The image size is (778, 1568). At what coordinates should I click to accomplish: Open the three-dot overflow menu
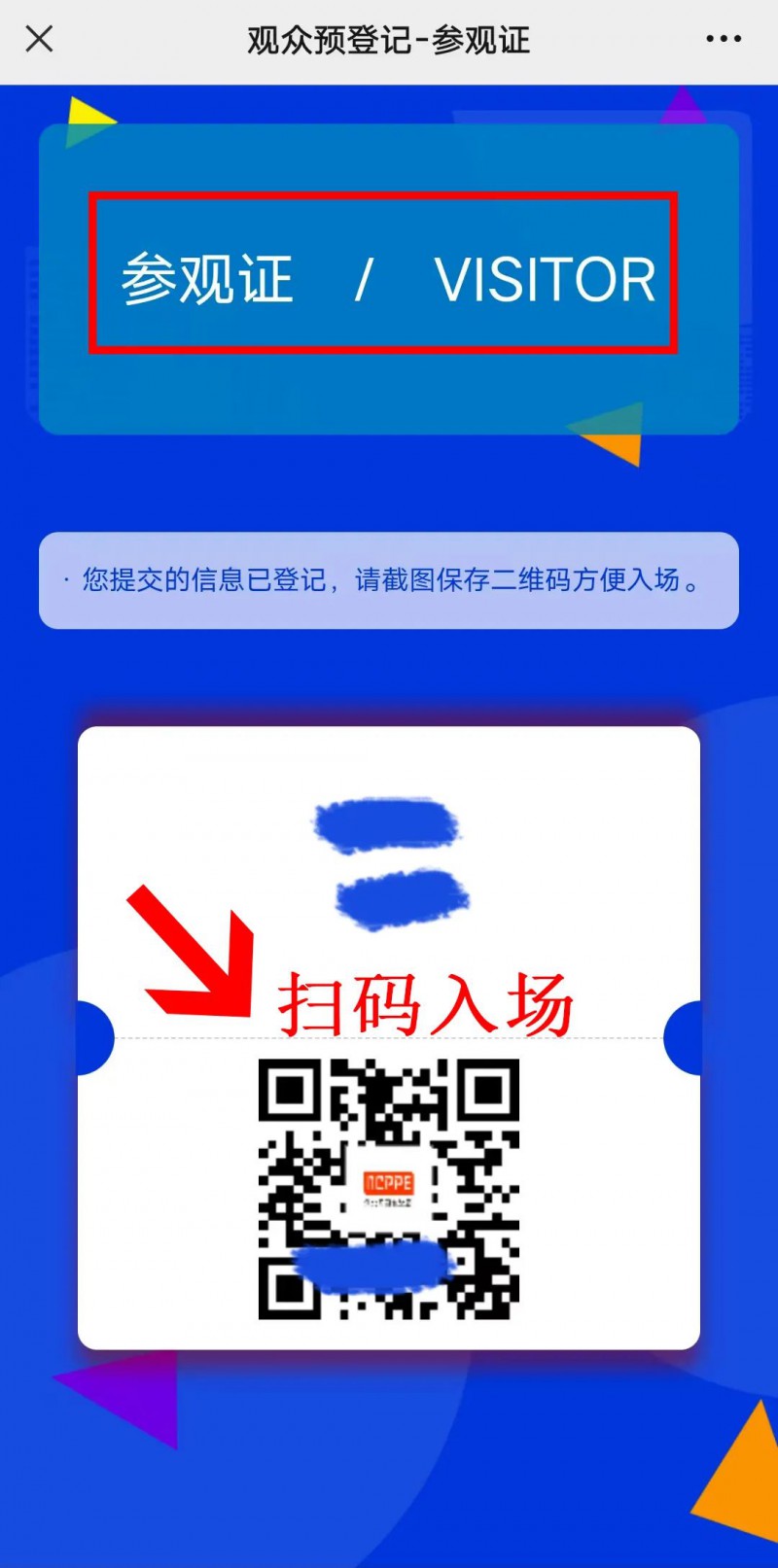723,39
